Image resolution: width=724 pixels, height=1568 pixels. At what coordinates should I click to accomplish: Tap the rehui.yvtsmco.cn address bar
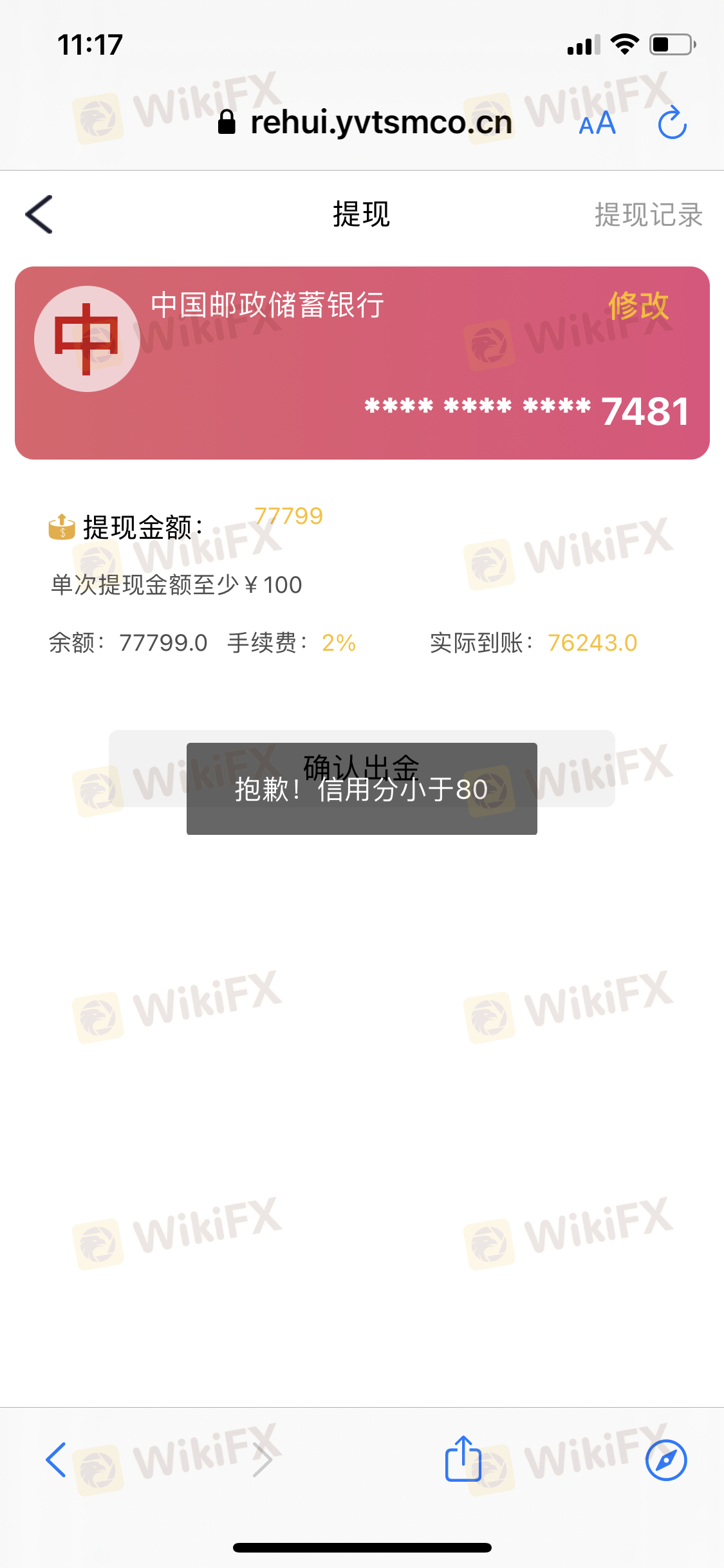pos(380,122)
